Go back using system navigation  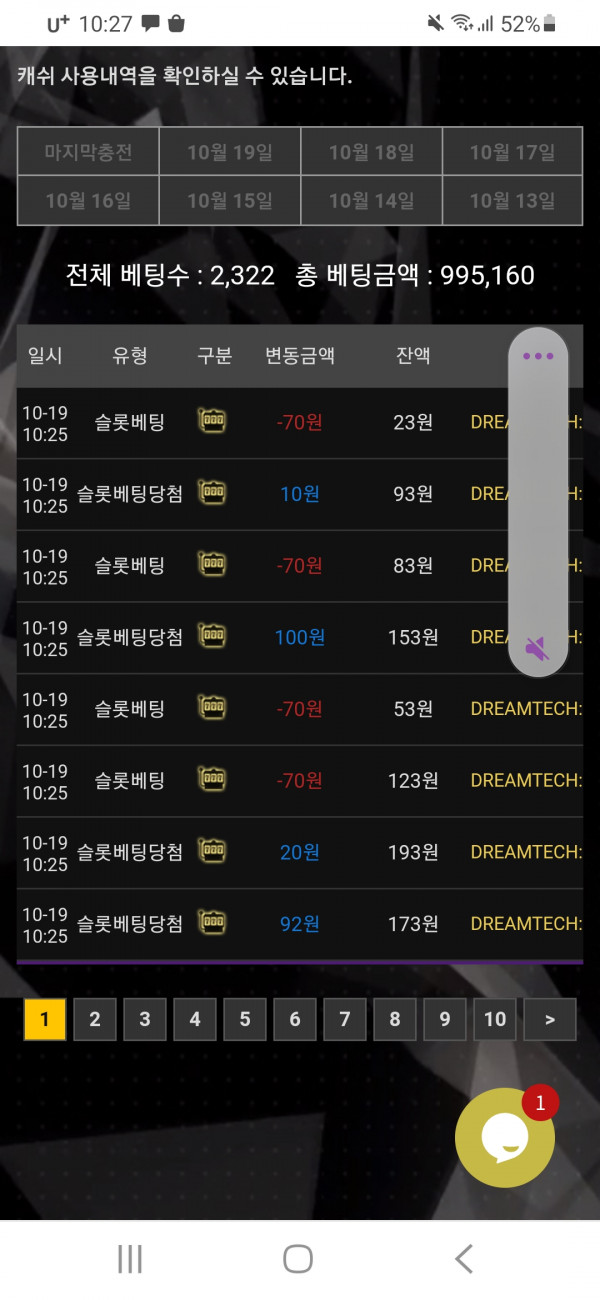[x=463, y=1259]
